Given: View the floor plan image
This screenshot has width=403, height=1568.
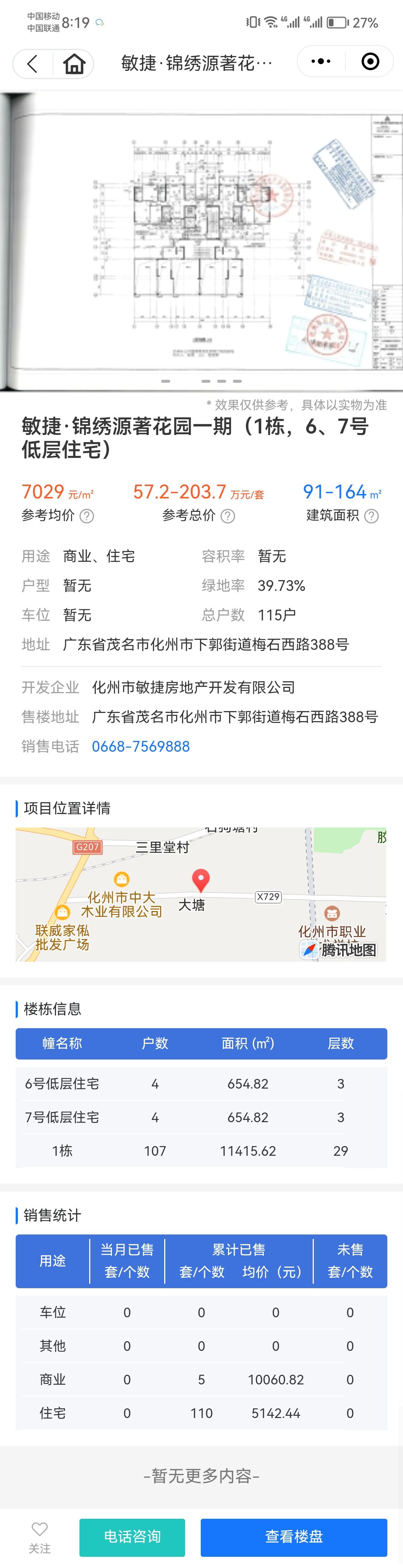Looking at the screenshot, I should tap(201, 240).
